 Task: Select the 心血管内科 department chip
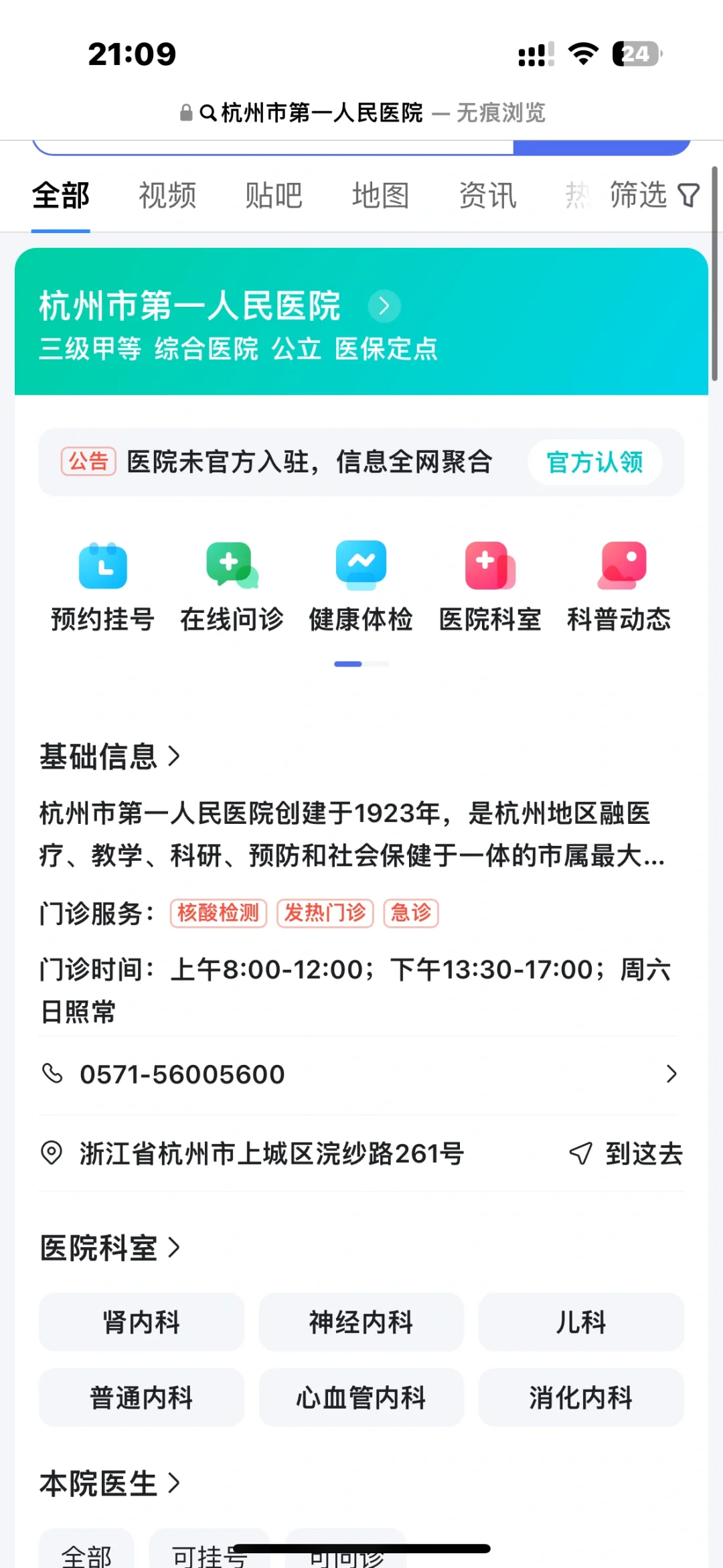(361, 1397)
